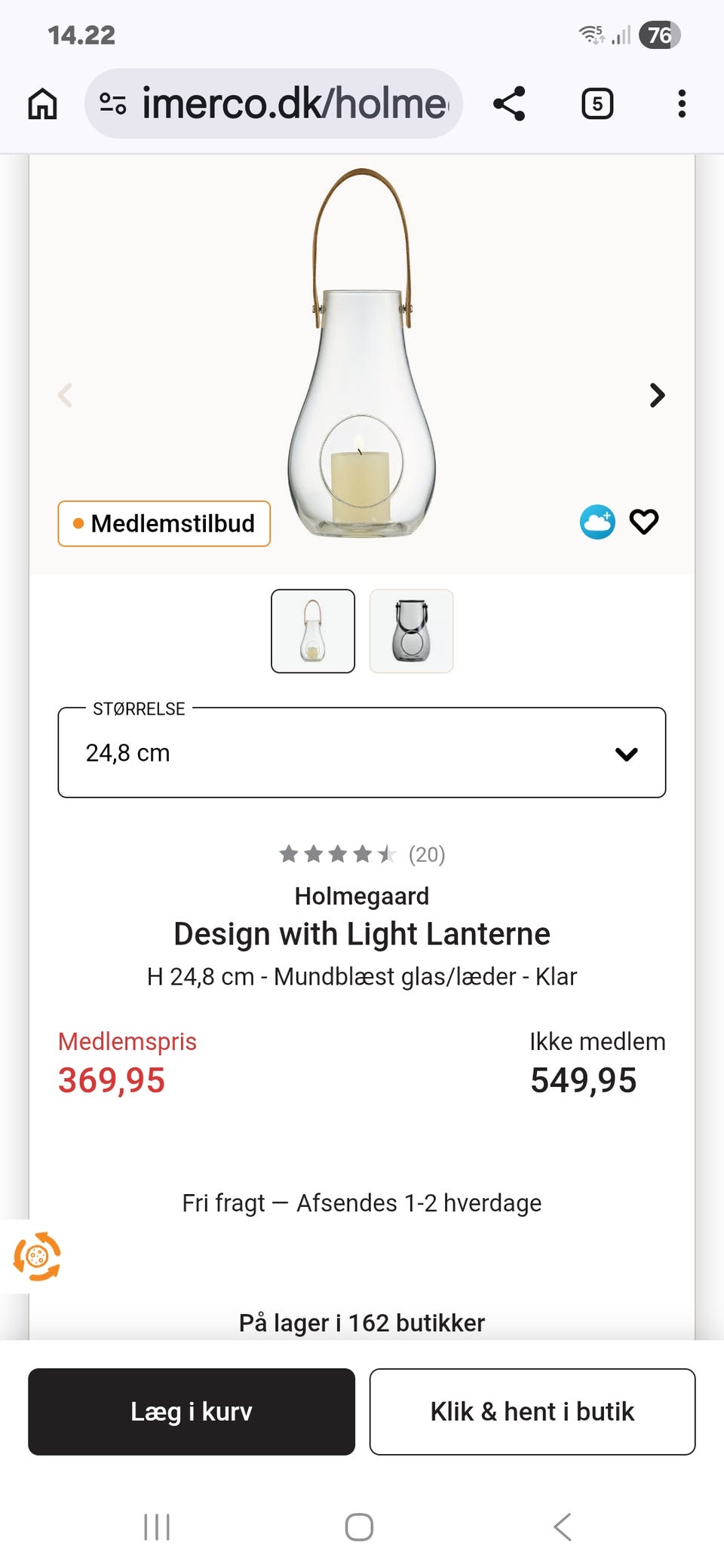This screenshot has width=724, height=1568.
Task: Open site permissions icon in address bar
Action: coord(112,103)
